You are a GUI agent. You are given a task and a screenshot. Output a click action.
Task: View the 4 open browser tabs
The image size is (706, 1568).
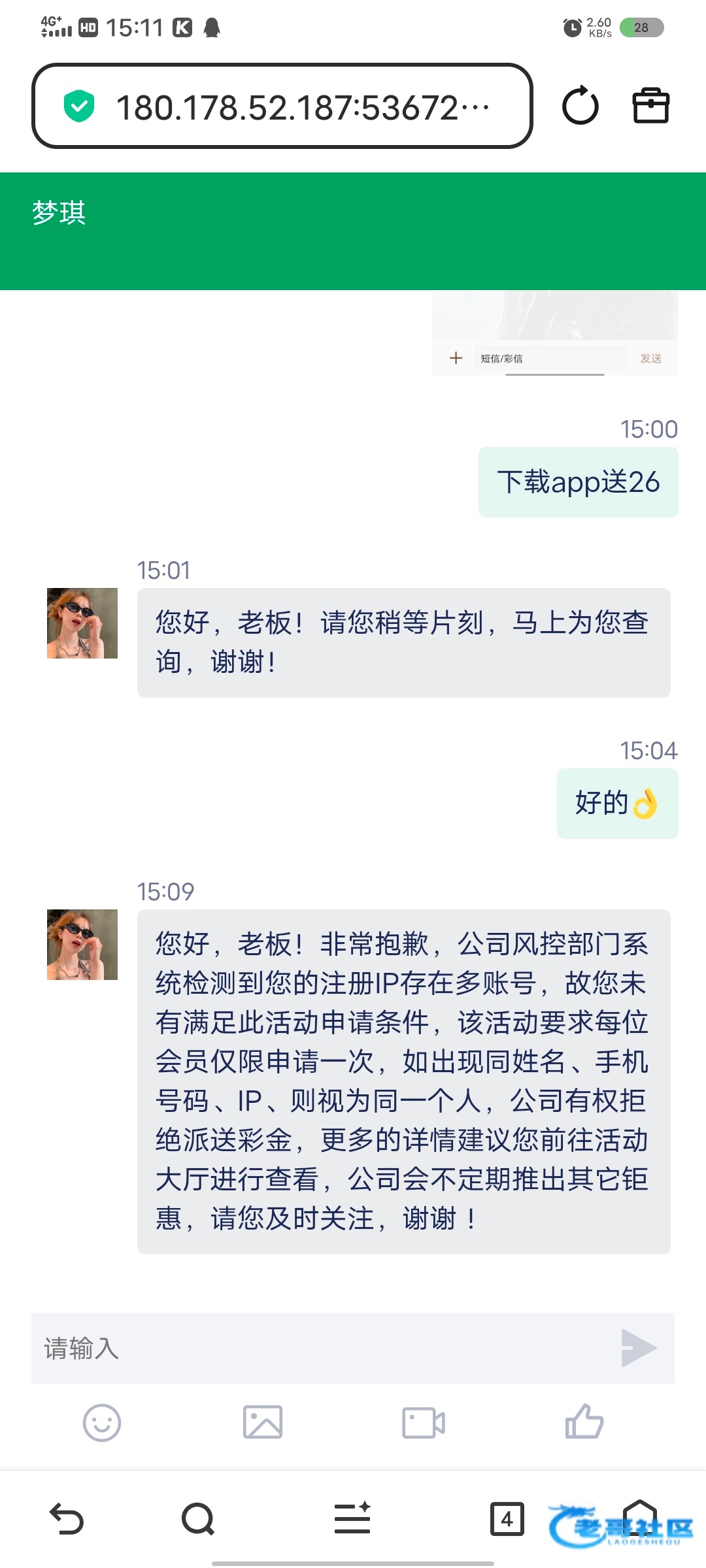[507, 1518]
